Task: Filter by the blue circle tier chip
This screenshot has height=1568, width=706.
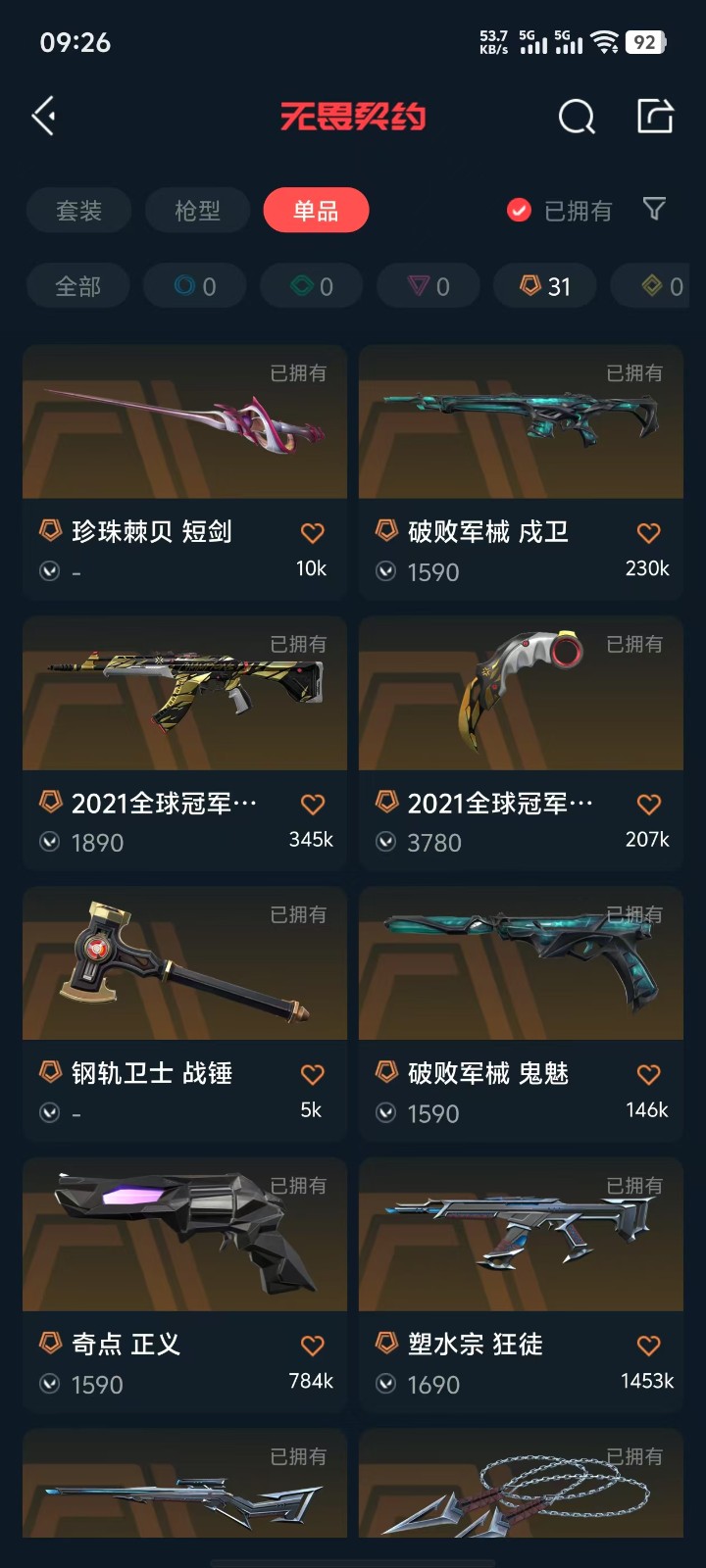Action: [194, 286]
